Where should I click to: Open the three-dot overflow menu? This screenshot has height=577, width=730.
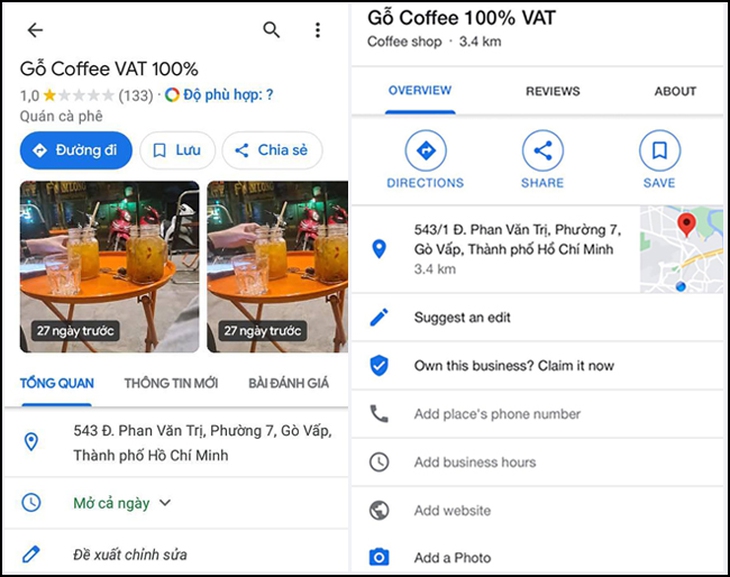click(317, 30)
